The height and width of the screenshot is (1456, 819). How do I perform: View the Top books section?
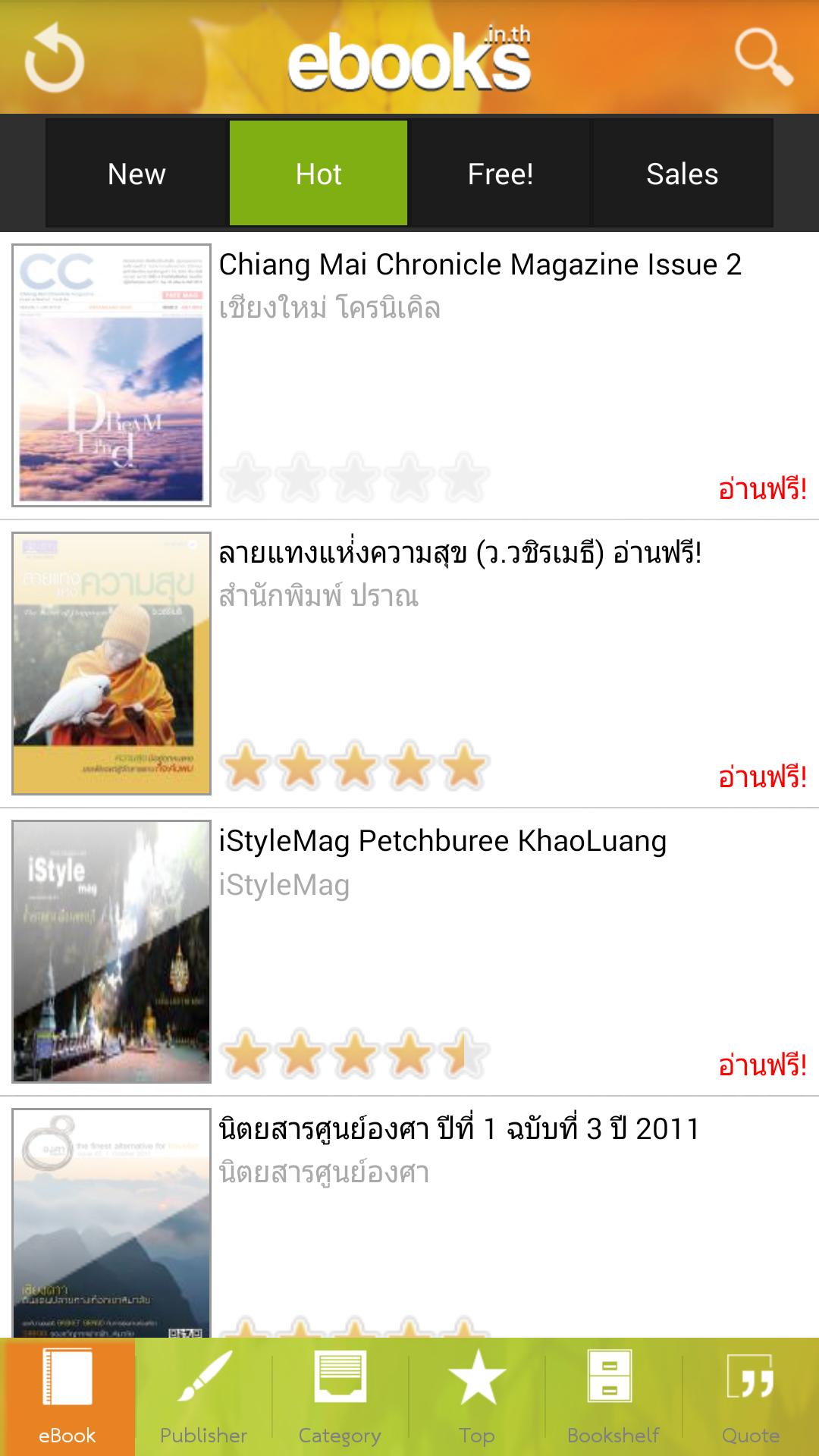[x=476, y=1397]
